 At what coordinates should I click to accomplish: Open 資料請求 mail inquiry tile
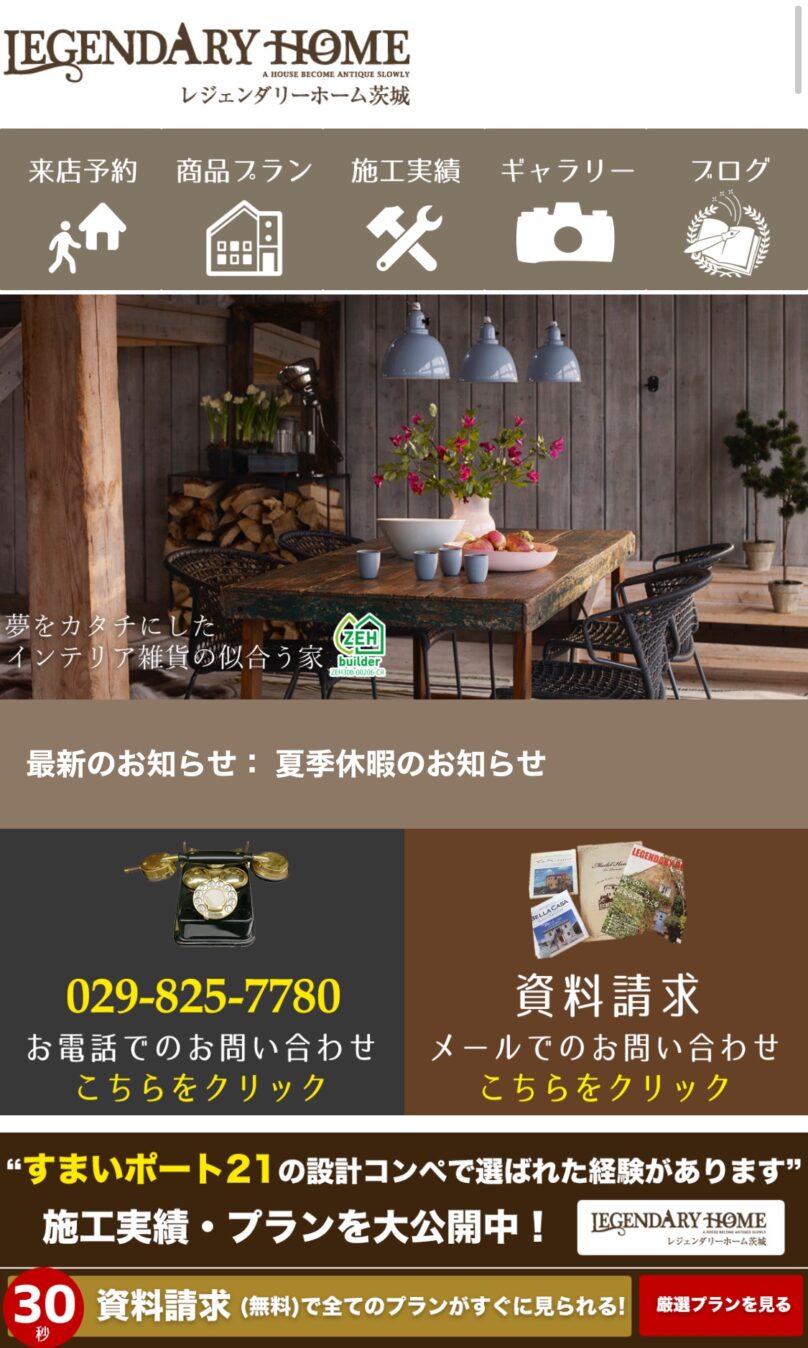coord(606,972)
